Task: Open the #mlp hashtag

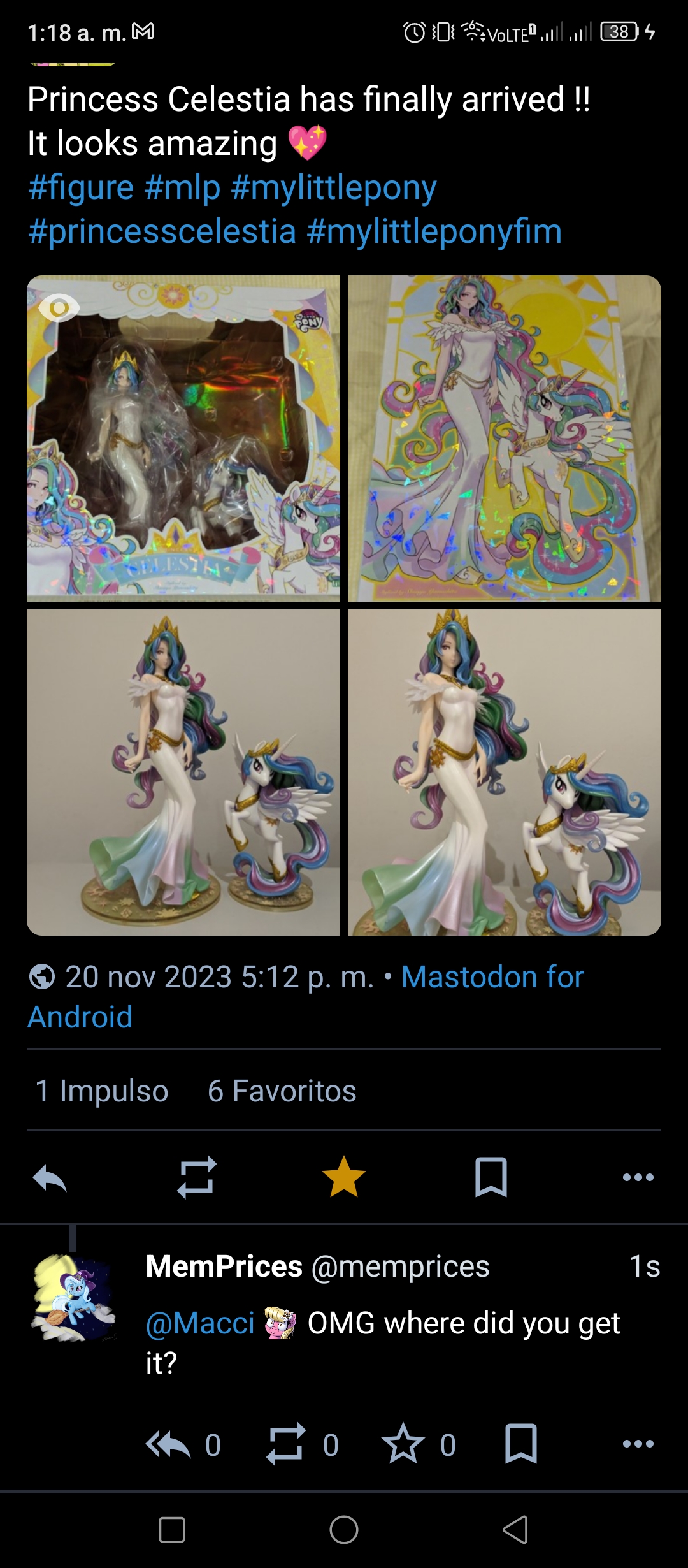Action: click(182, 187)
